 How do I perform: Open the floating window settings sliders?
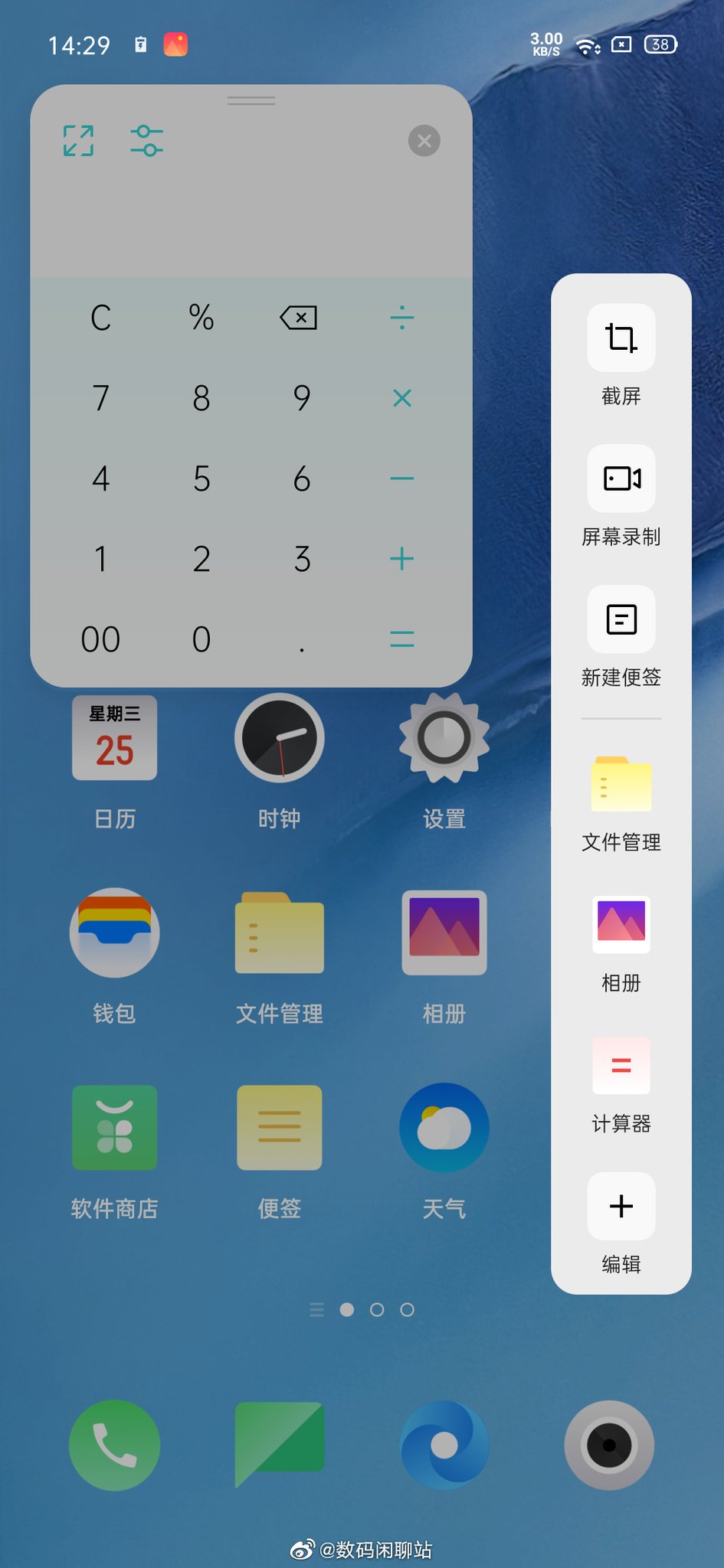click(146, 141)
